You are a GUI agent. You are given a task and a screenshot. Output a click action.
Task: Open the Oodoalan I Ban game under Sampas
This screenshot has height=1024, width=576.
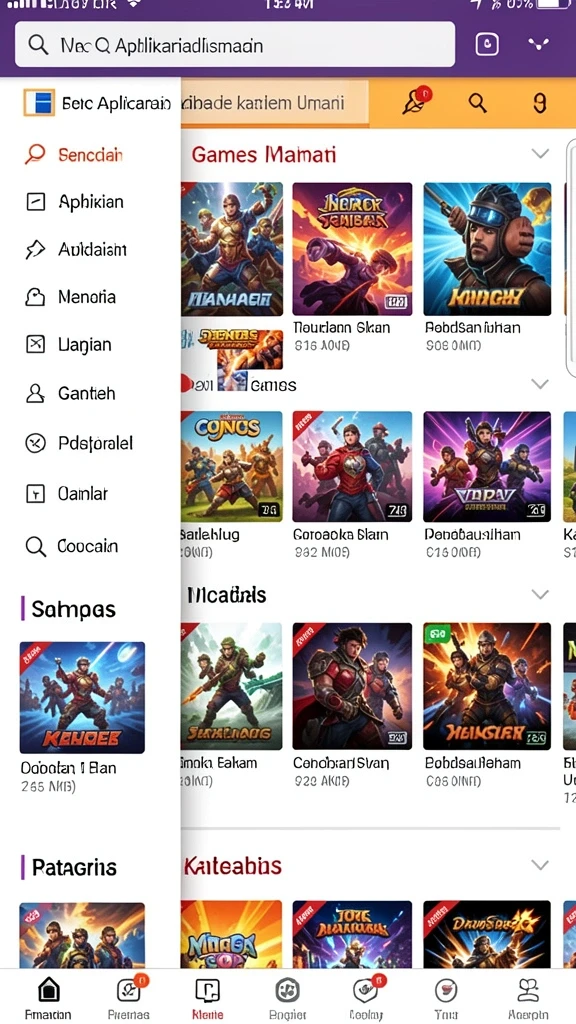pos(82,717)
